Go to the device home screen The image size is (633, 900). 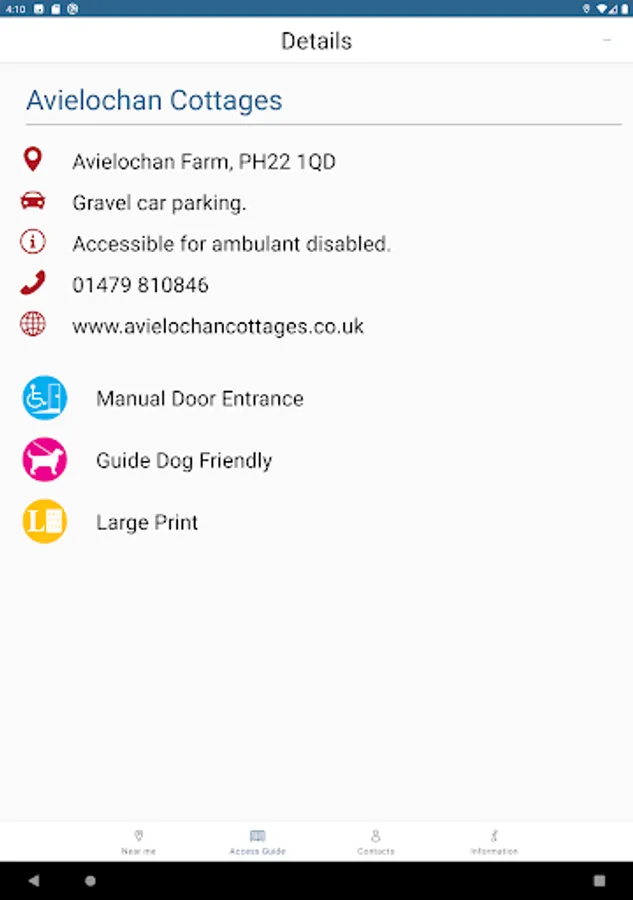(90, 881)
